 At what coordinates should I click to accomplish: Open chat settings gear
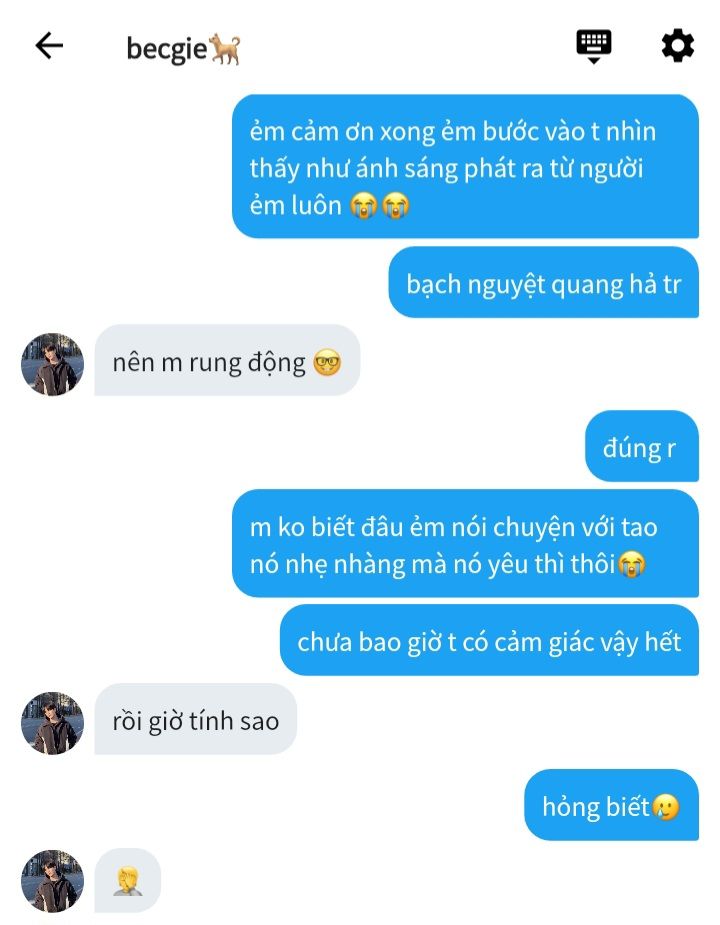coord(677,46)
